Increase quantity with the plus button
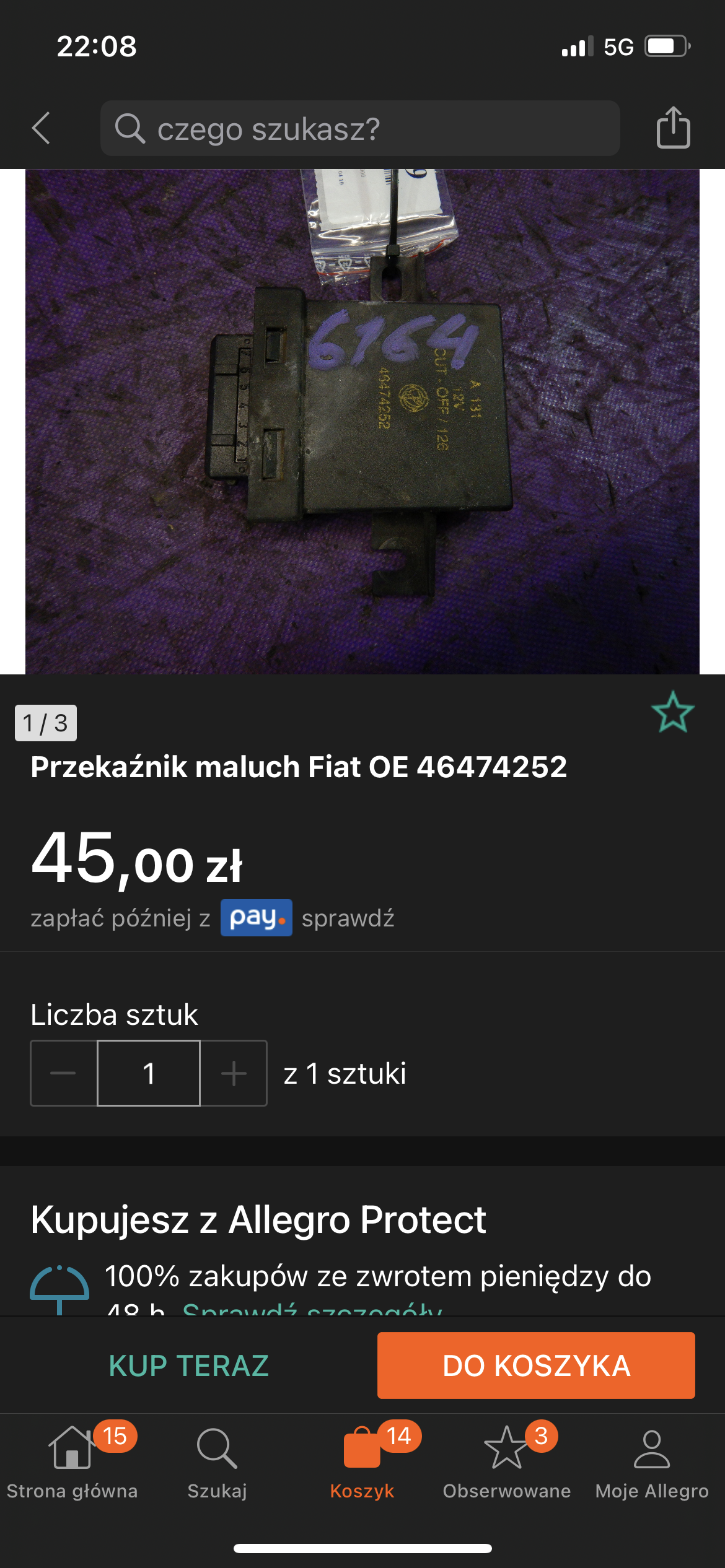Screen dimensions: 725x1568 point(234,1073)
